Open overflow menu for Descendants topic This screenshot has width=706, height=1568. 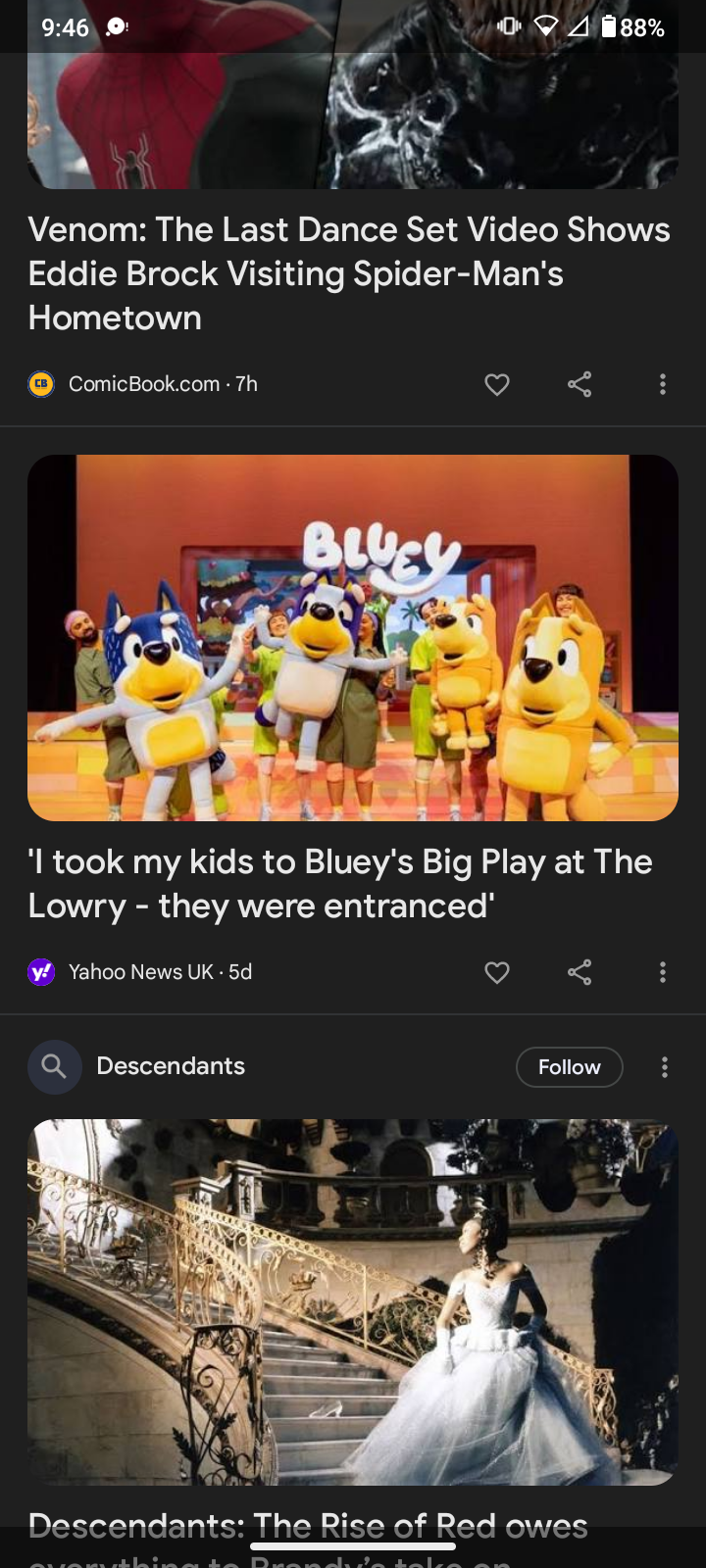click(665, 1067)
